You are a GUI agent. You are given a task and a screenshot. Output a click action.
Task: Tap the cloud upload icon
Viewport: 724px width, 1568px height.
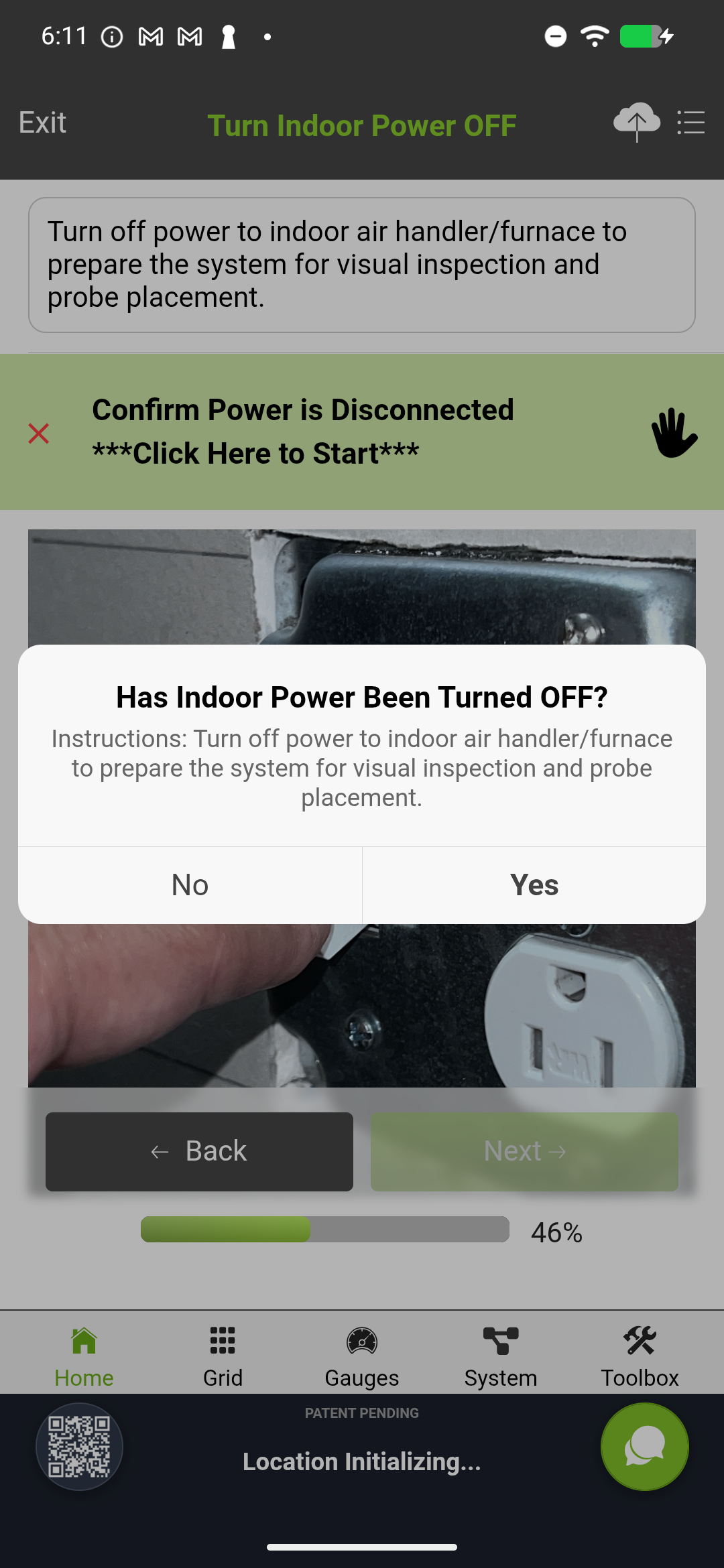point(636,123)
